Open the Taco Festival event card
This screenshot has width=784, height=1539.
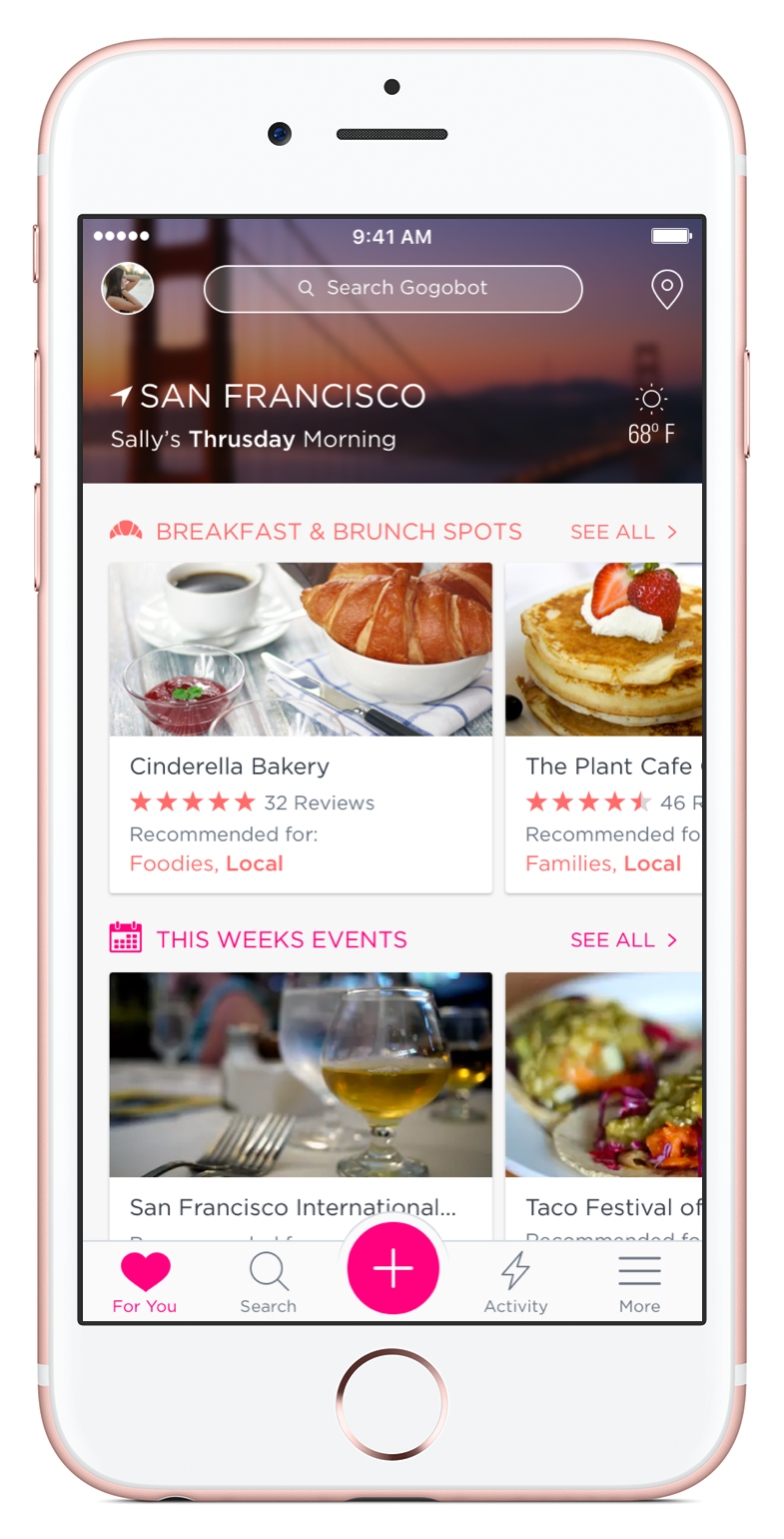point(603,1099)
